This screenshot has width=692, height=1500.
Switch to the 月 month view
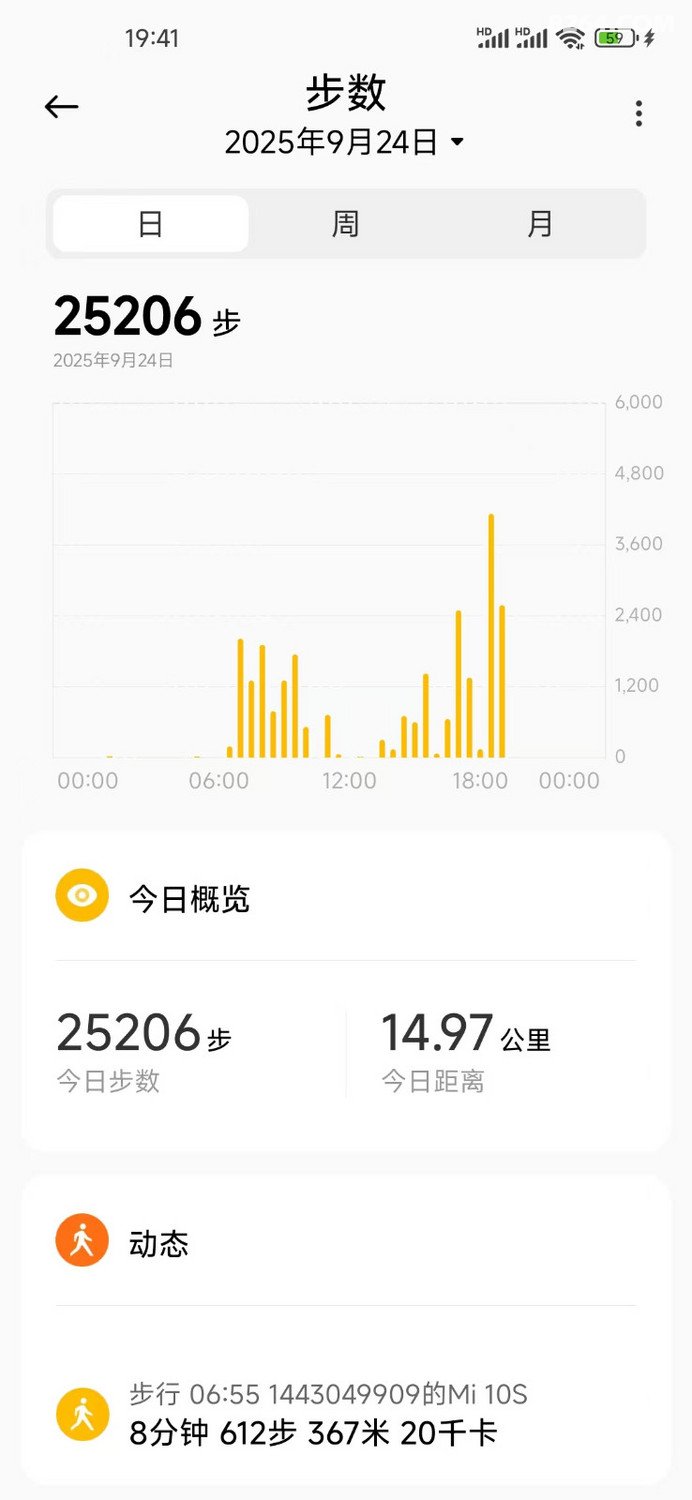(x=540, y=224)
